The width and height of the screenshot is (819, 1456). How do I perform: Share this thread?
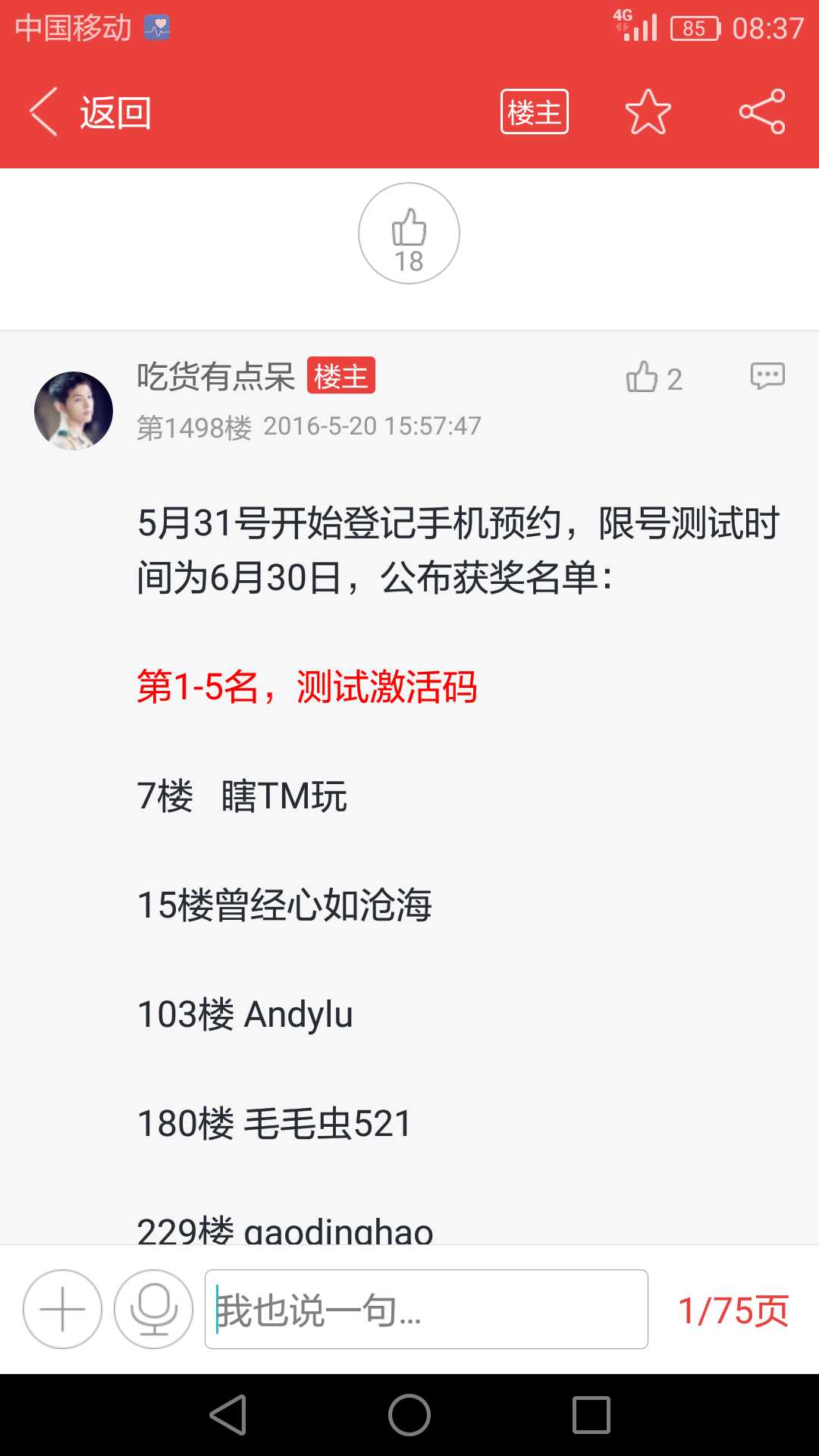761,112
